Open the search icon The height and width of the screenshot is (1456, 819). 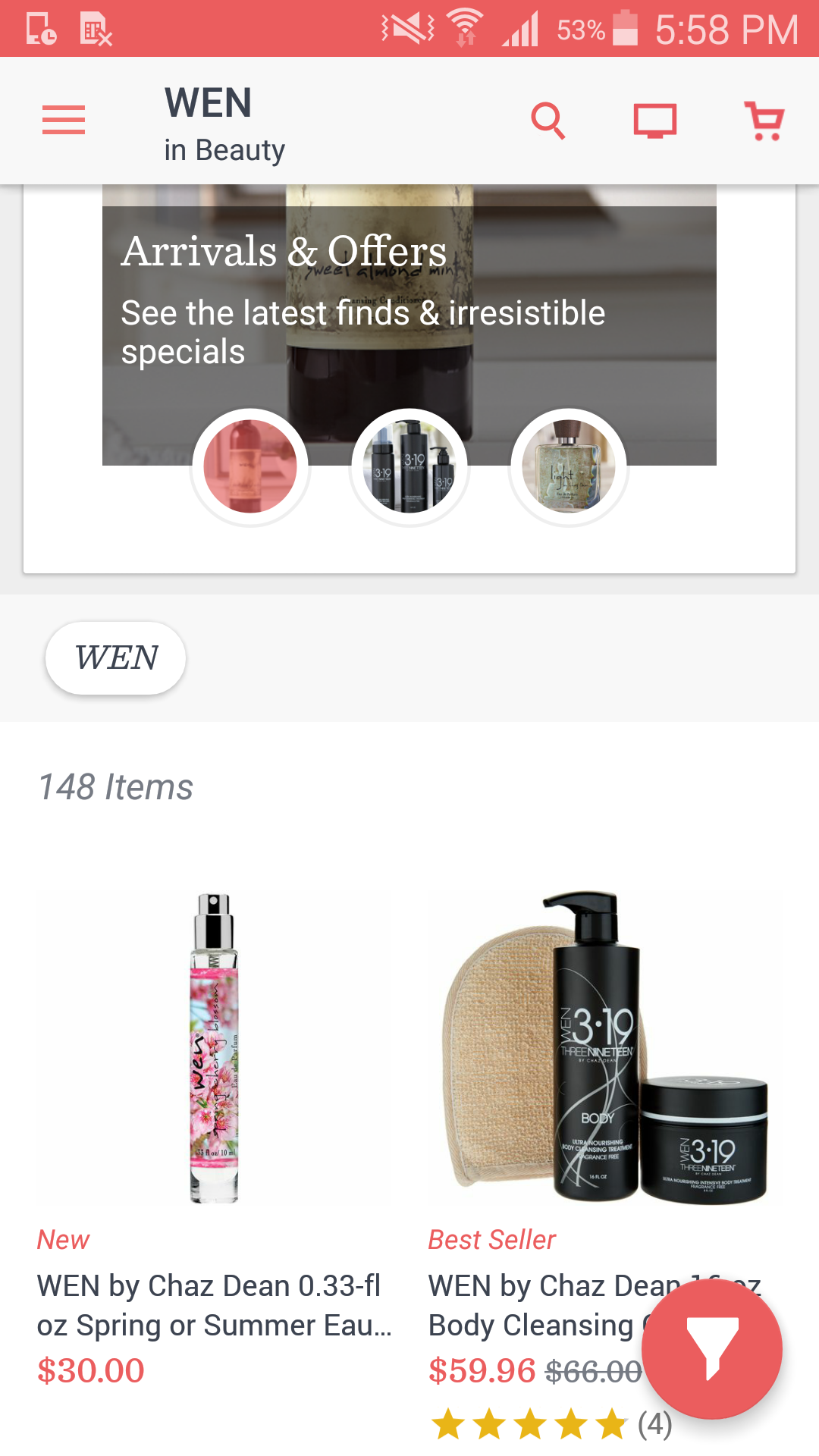coord(549,120)
